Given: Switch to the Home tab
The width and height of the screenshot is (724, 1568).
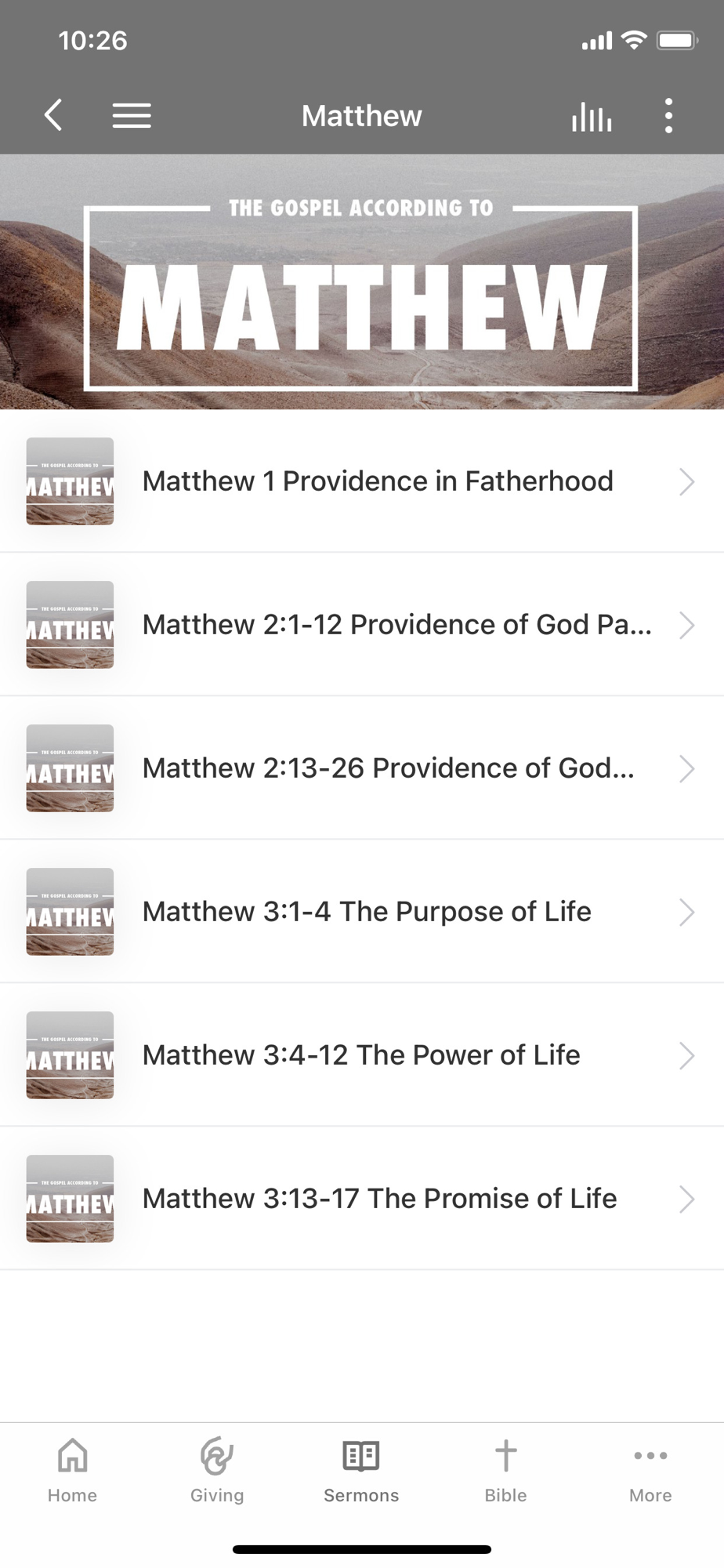Looking at the screenshot, I should coord(72,1471).
